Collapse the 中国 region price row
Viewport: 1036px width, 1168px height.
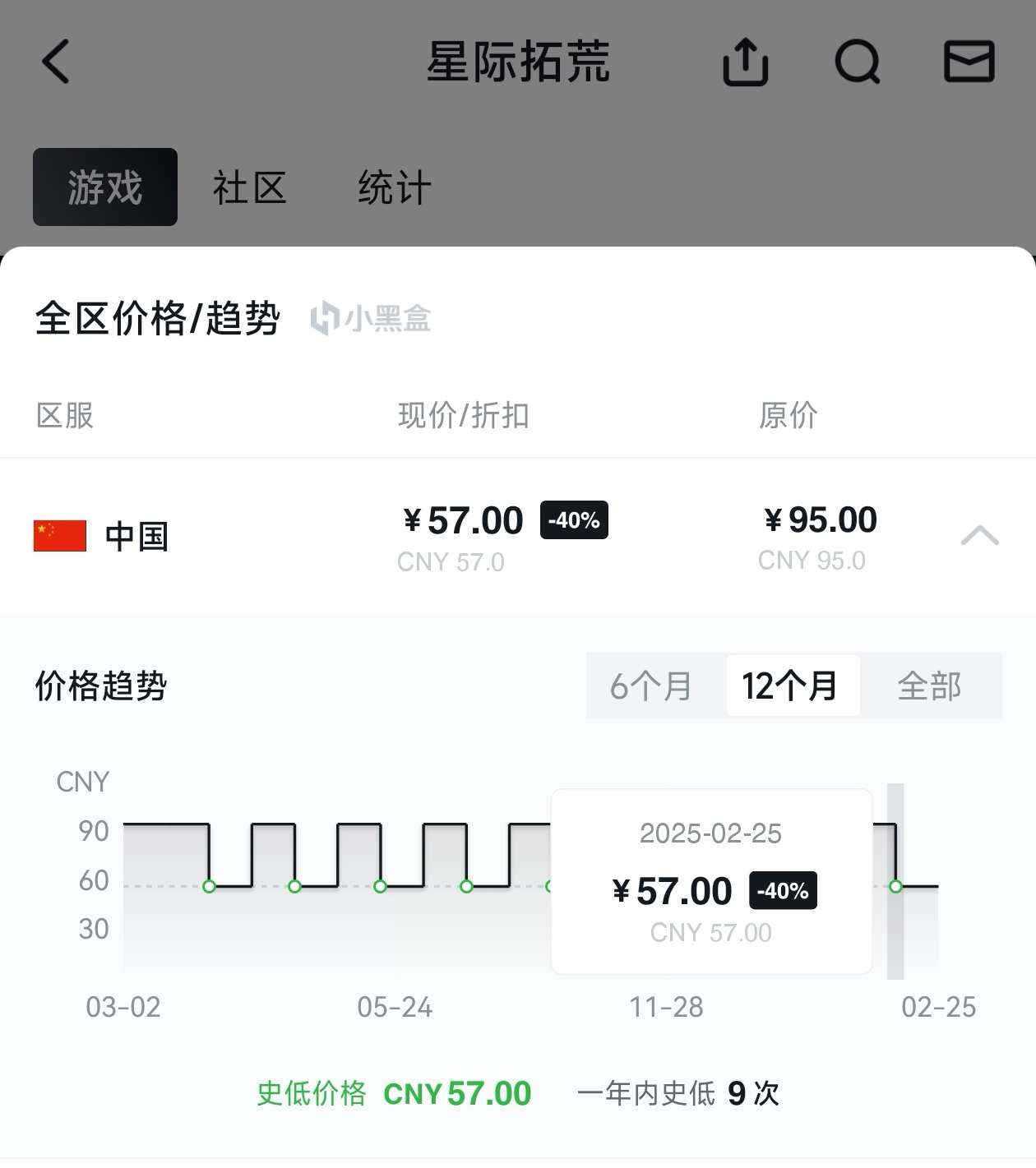[x=979, y=536]
